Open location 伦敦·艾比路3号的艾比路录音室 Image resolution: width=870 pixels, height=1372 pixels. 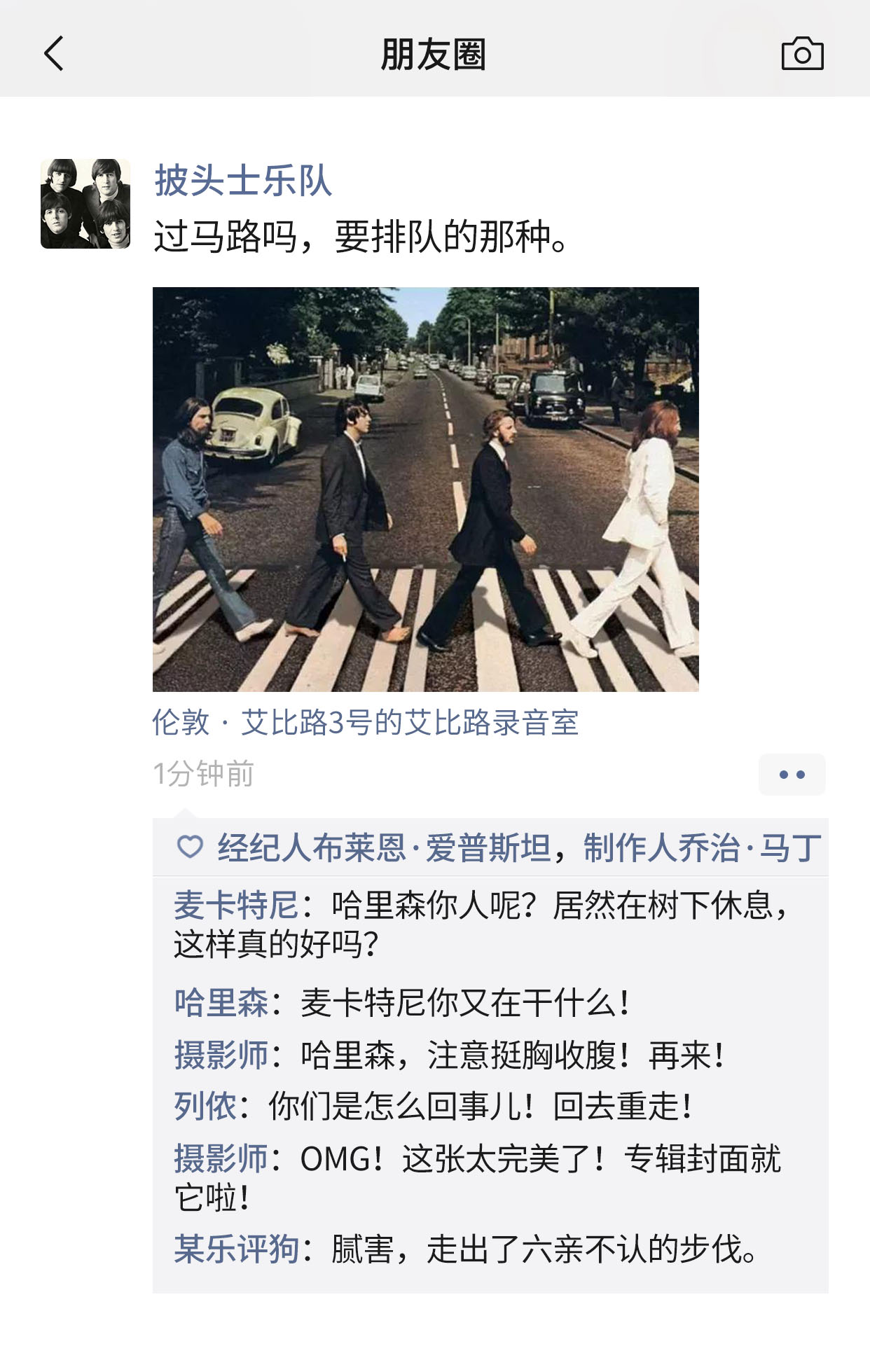click(x=365, y=723)
